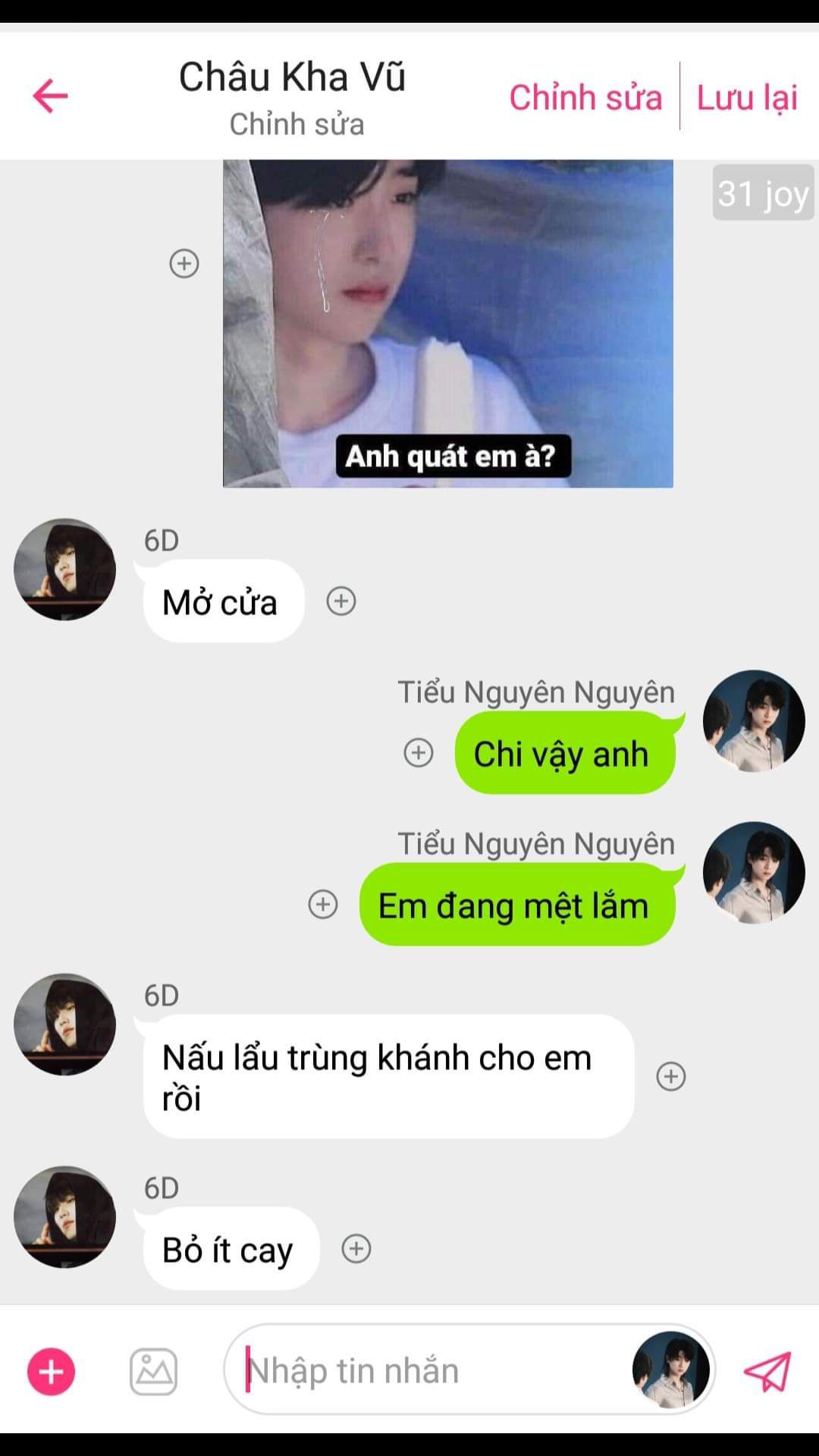
Task: Attach a picture with the image icon
Action: click(153, 1371)
